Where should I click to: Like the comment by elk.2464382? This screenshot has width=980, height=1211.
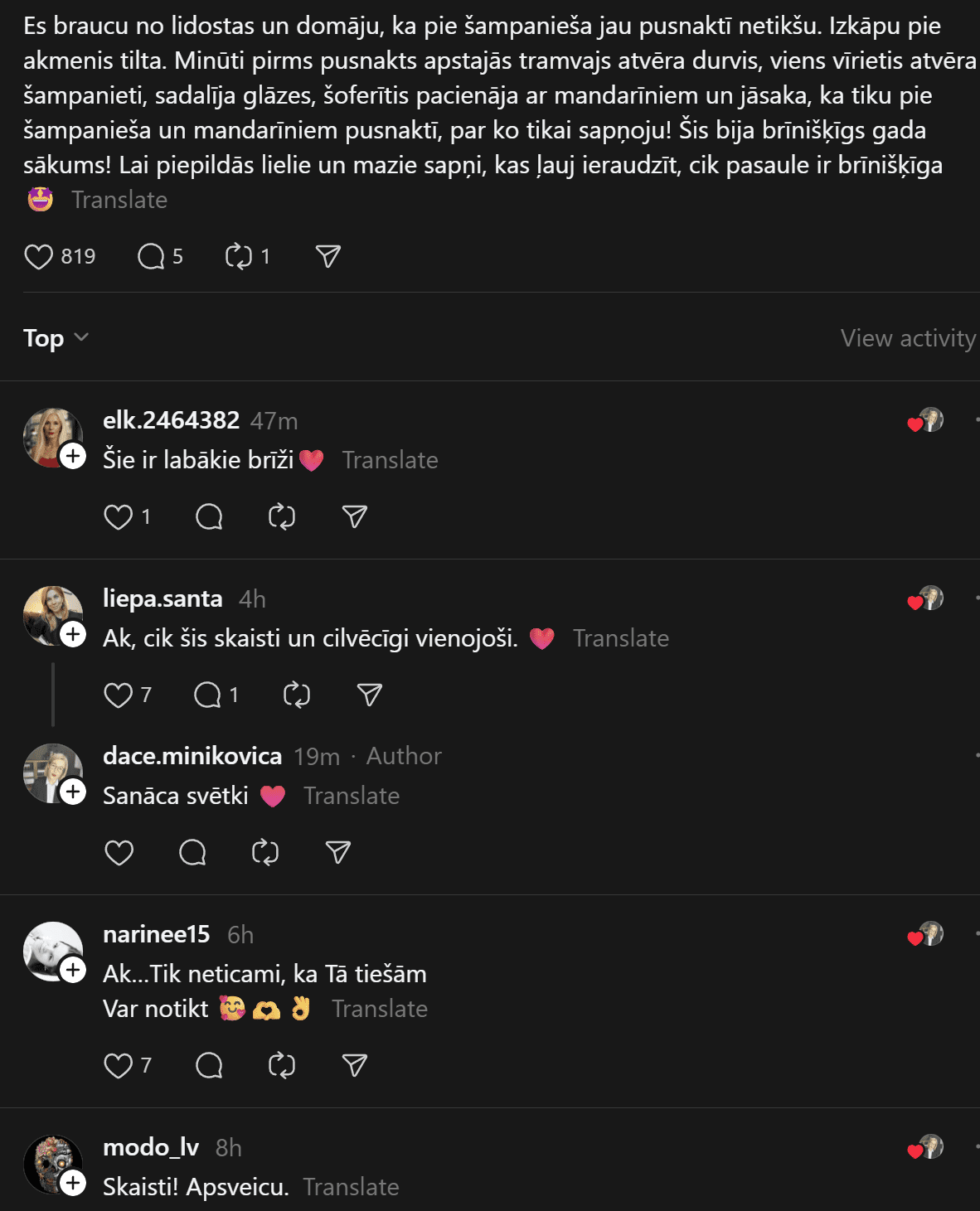(x=119, y=517)
